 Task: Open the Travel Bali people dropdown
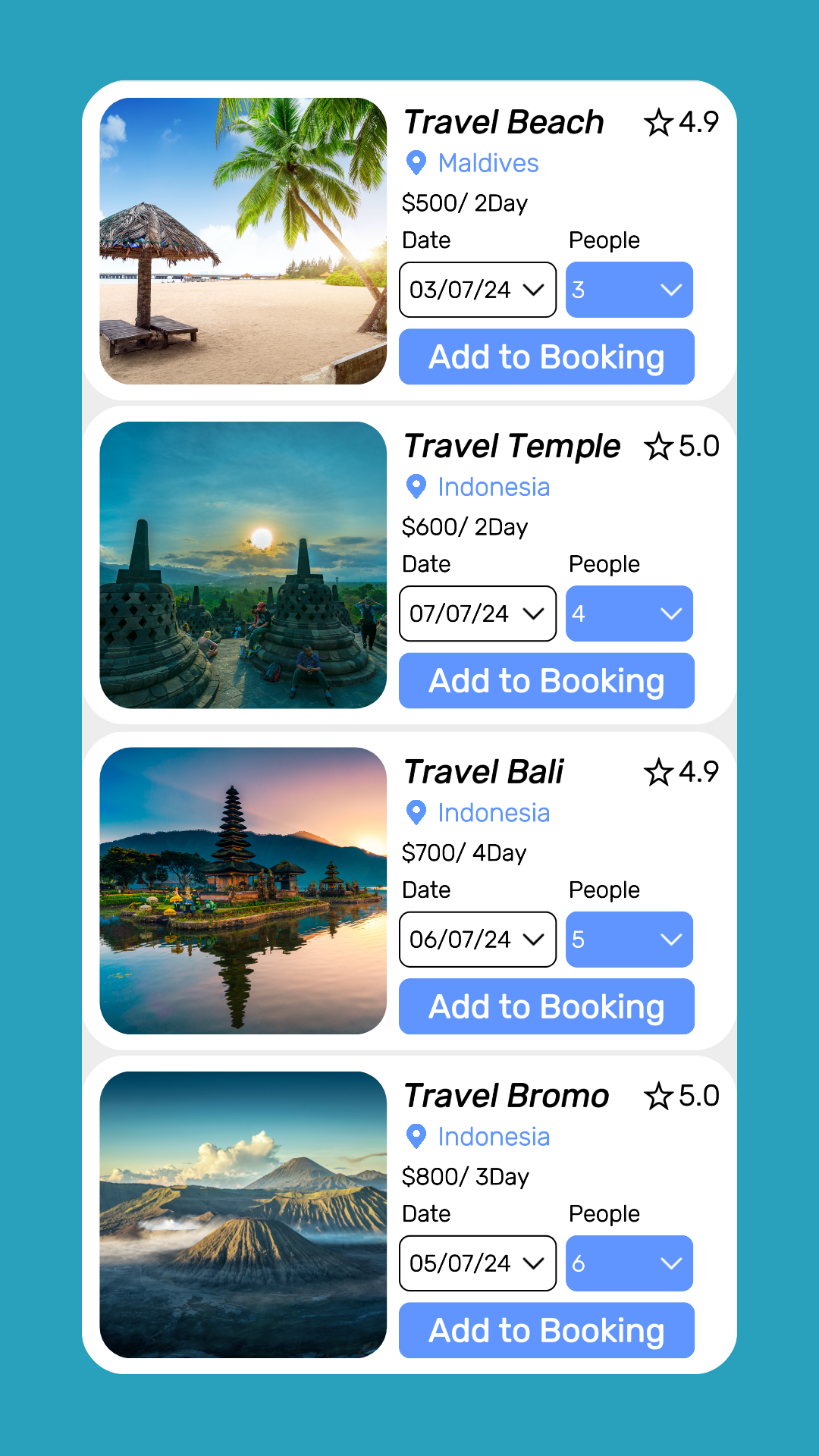(x=629, y=940)
